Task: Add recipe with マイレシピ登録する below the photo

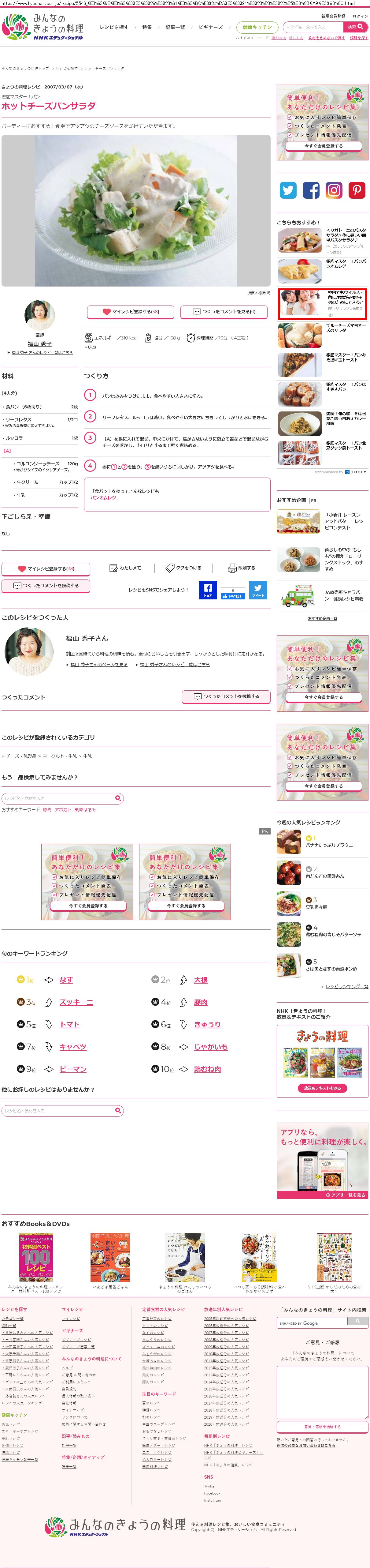Action: pyautogui.click(x=131, y=312)
